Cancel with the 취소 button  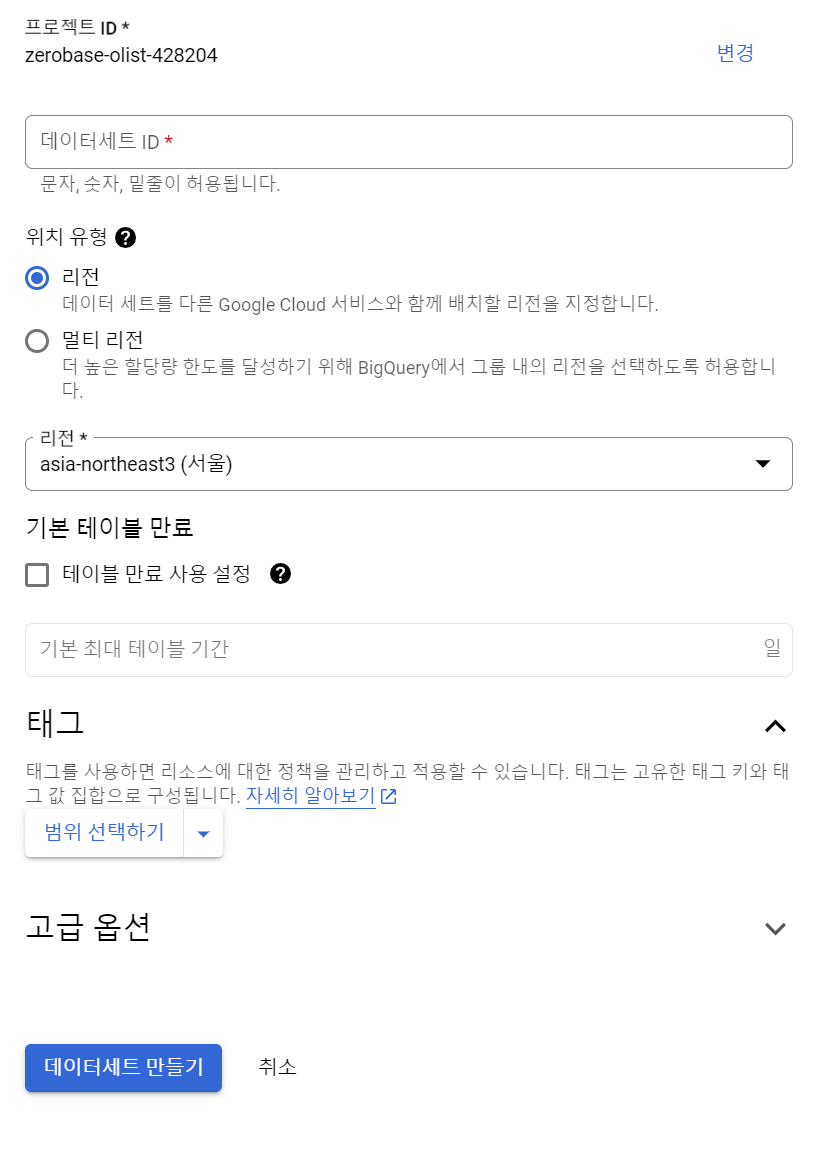[x=277, y=1067]
